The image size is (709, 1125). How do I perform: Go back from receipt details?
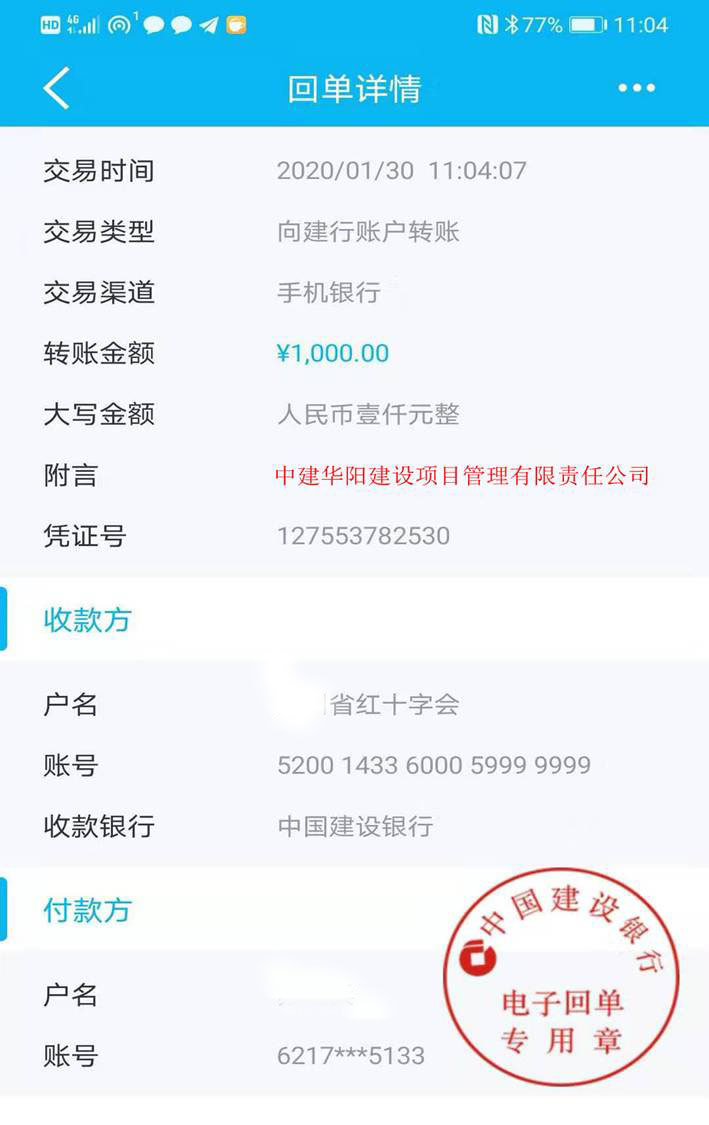[57, 88]
